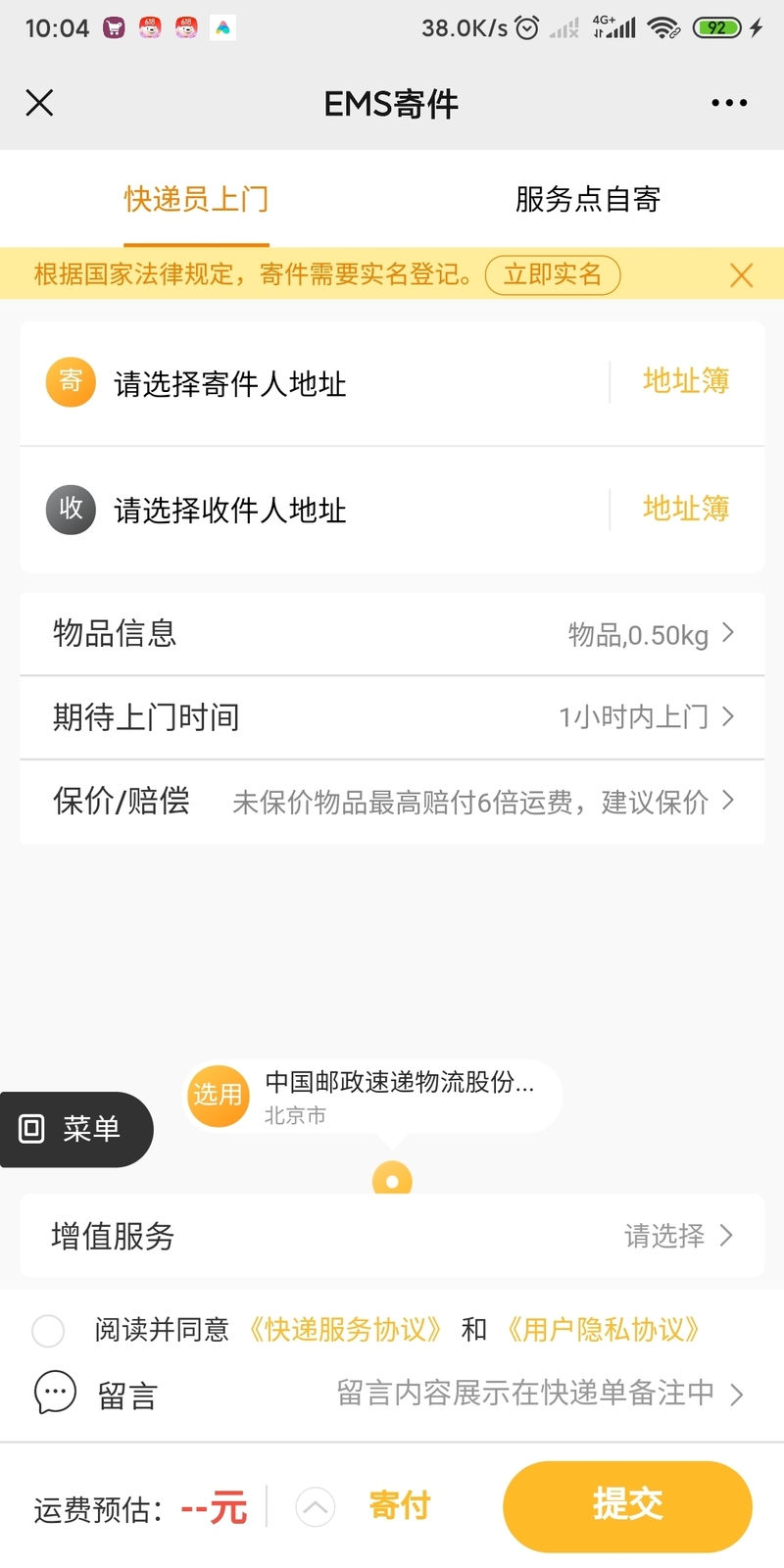The height and width of the screenshot is (1568, 784).
Task: Dismiss the real-name notice banner
Action: (x=742, y=275)
